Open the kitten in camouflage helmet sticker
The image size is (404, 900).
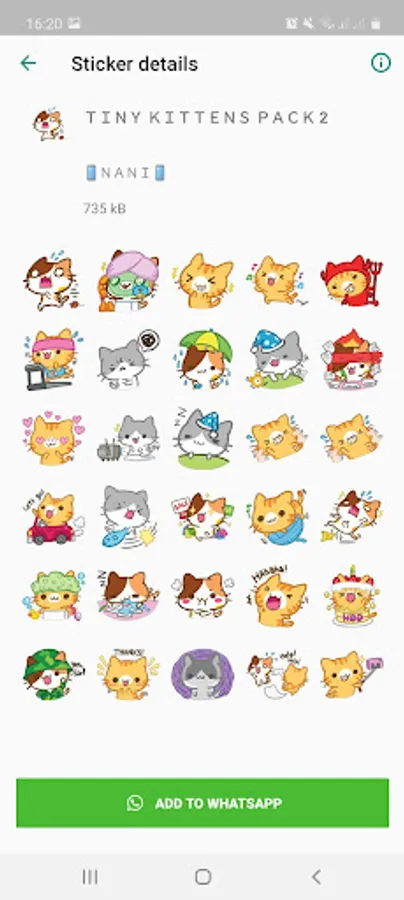[53, 673]
